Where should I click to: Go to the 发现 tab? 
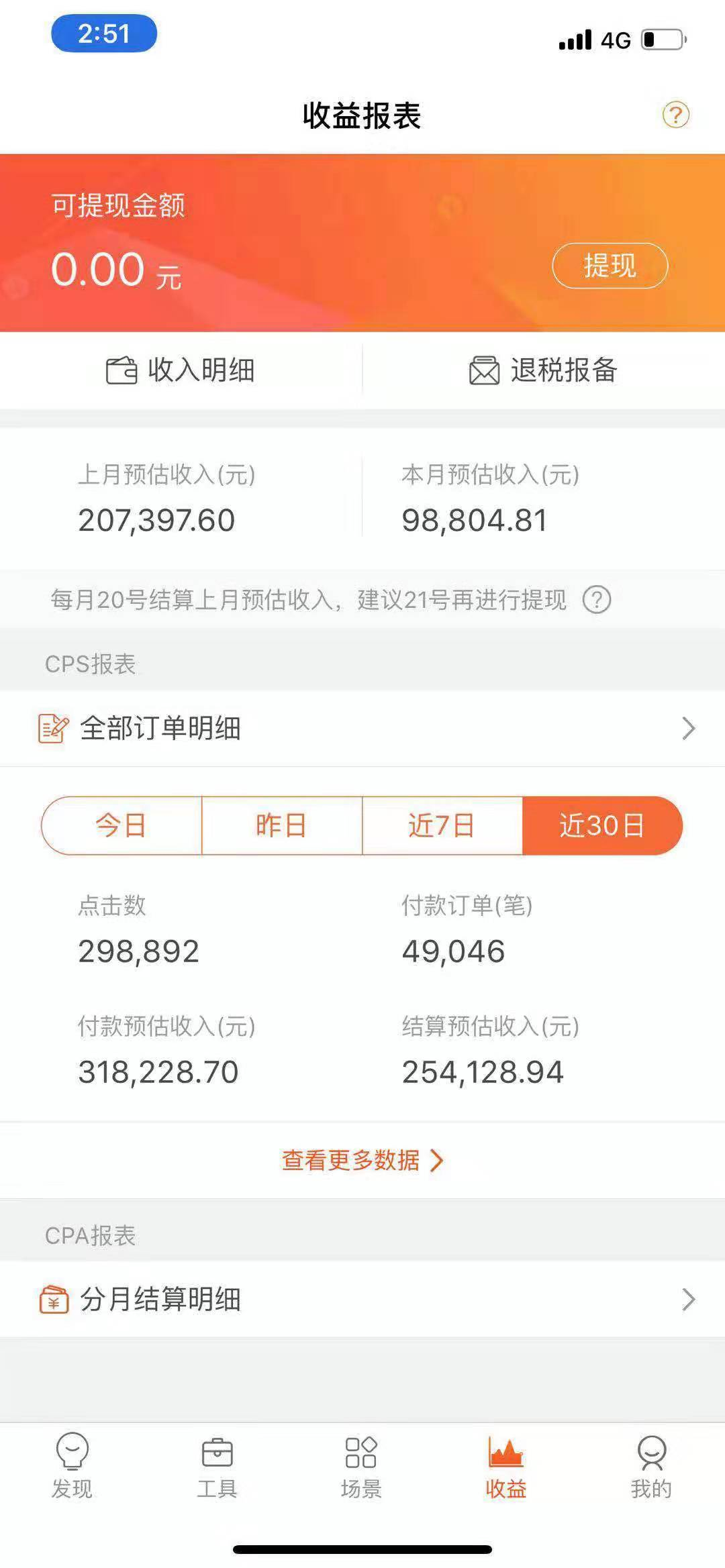coord(72,1465)
